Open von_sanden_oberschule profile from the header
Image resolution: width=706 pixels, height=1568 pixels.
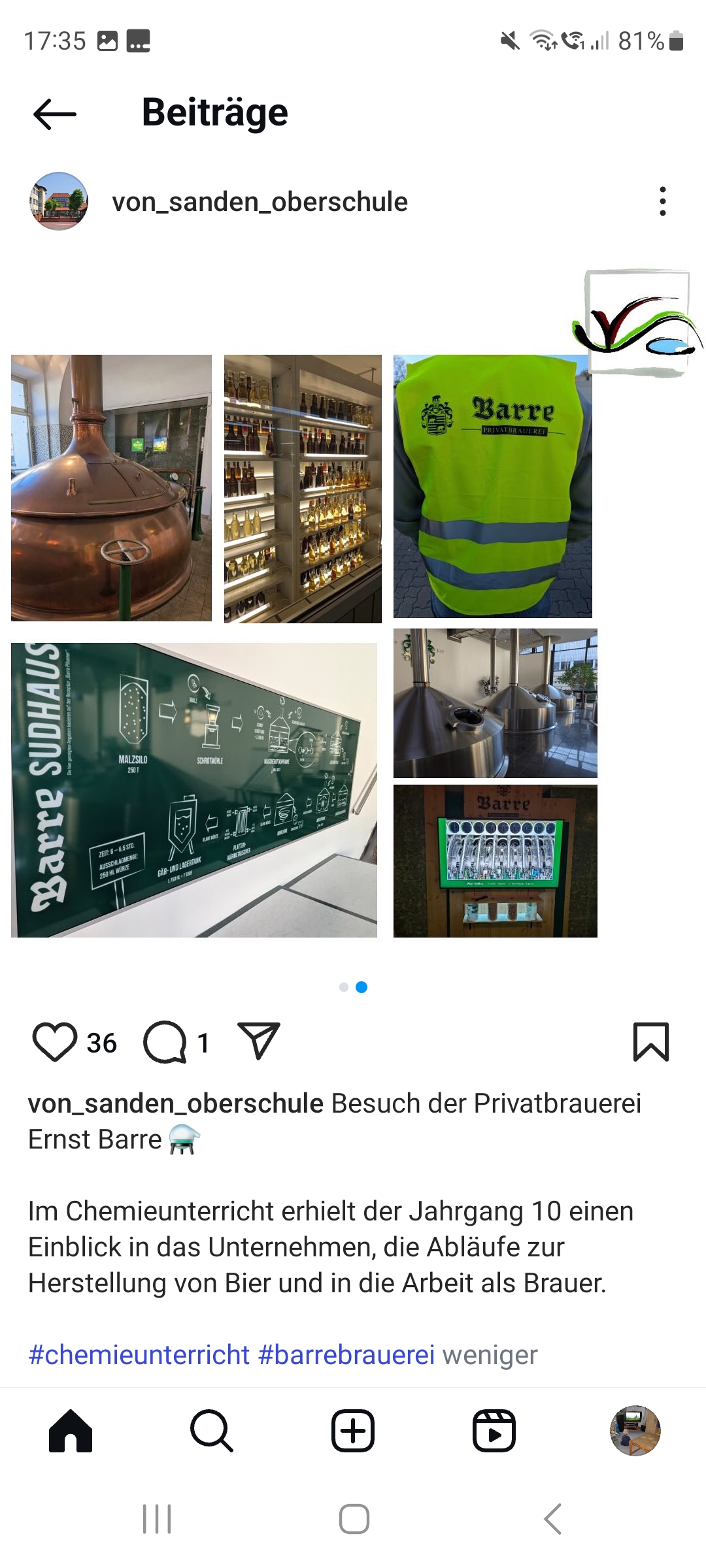coord(260,202)
